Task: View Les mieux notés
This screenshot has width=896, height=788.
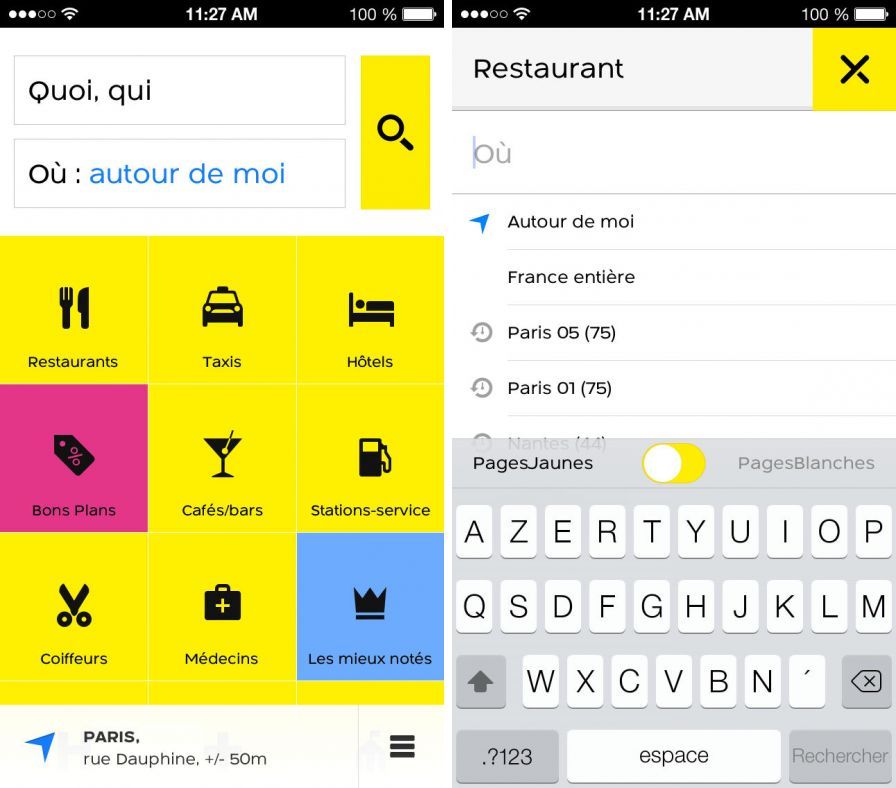Action: point(370,608)
